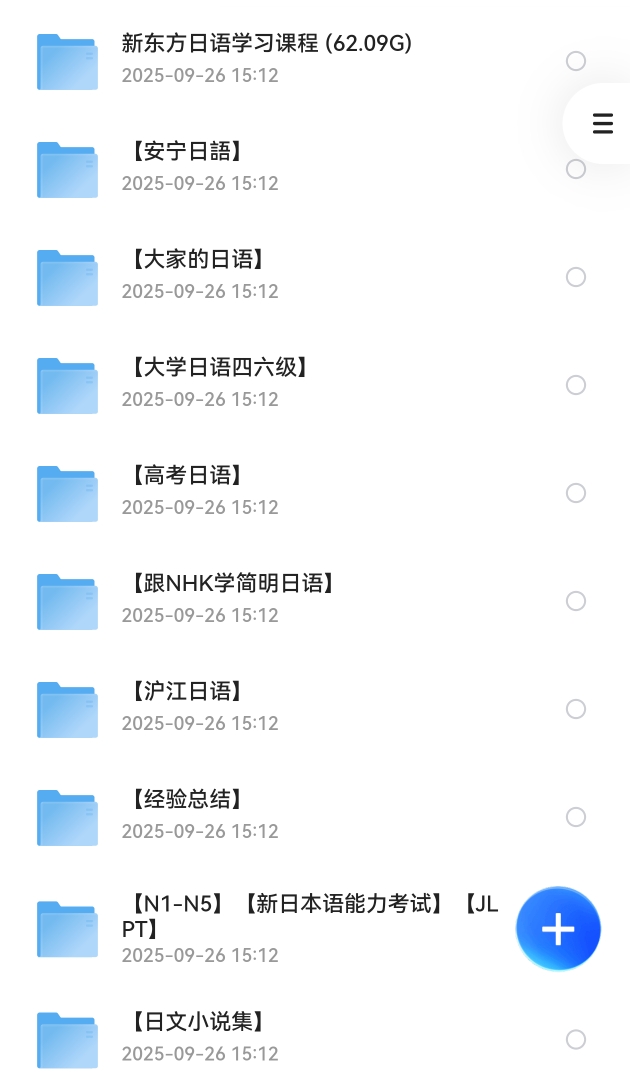Screen dimensions: 630x1084
Task: Open the floating hamburger menu button
Action: [x=602, y=123]
